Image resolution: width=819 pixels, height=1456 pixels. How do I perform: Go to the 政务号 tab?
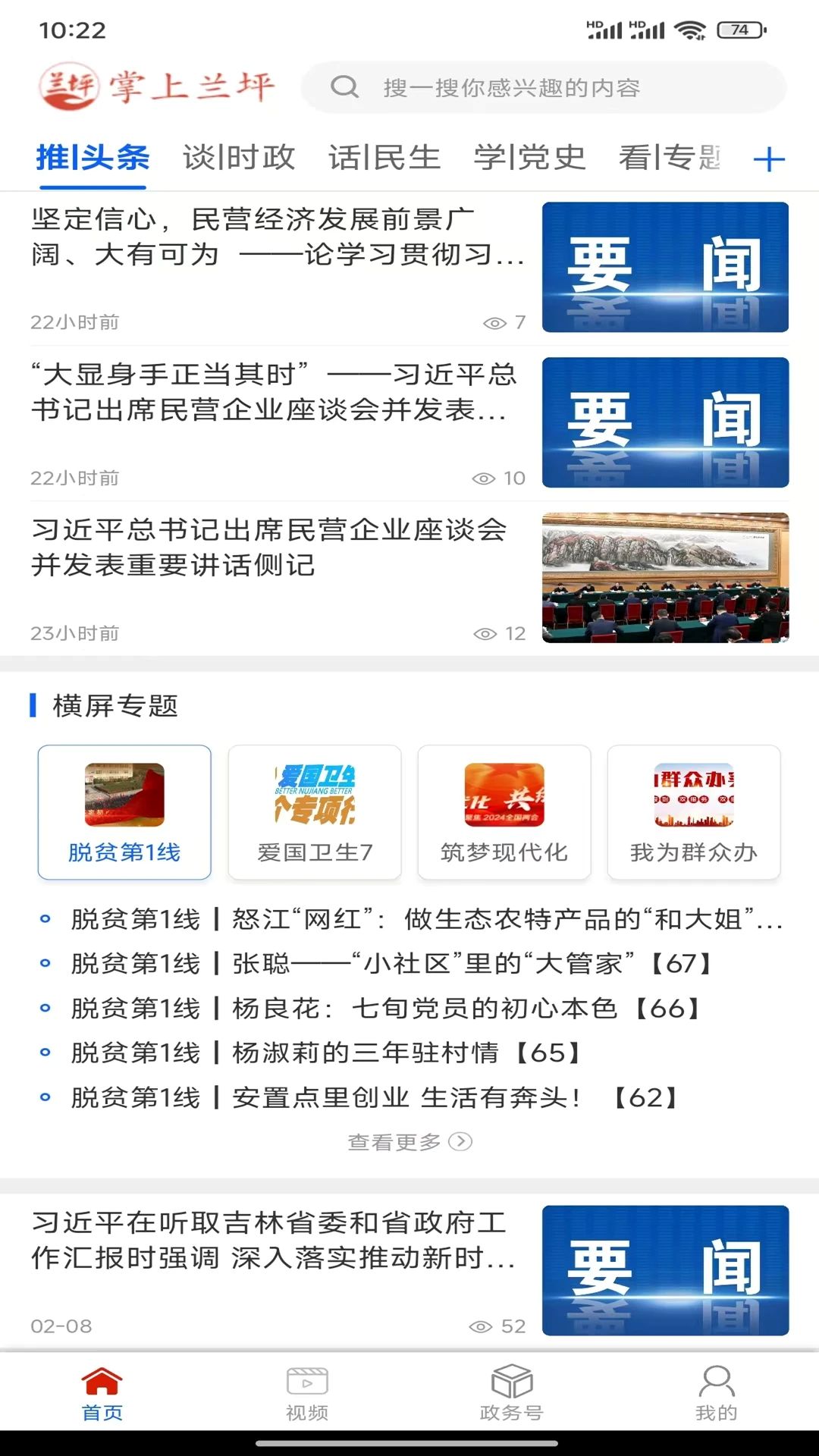(x=512, y=1394)
